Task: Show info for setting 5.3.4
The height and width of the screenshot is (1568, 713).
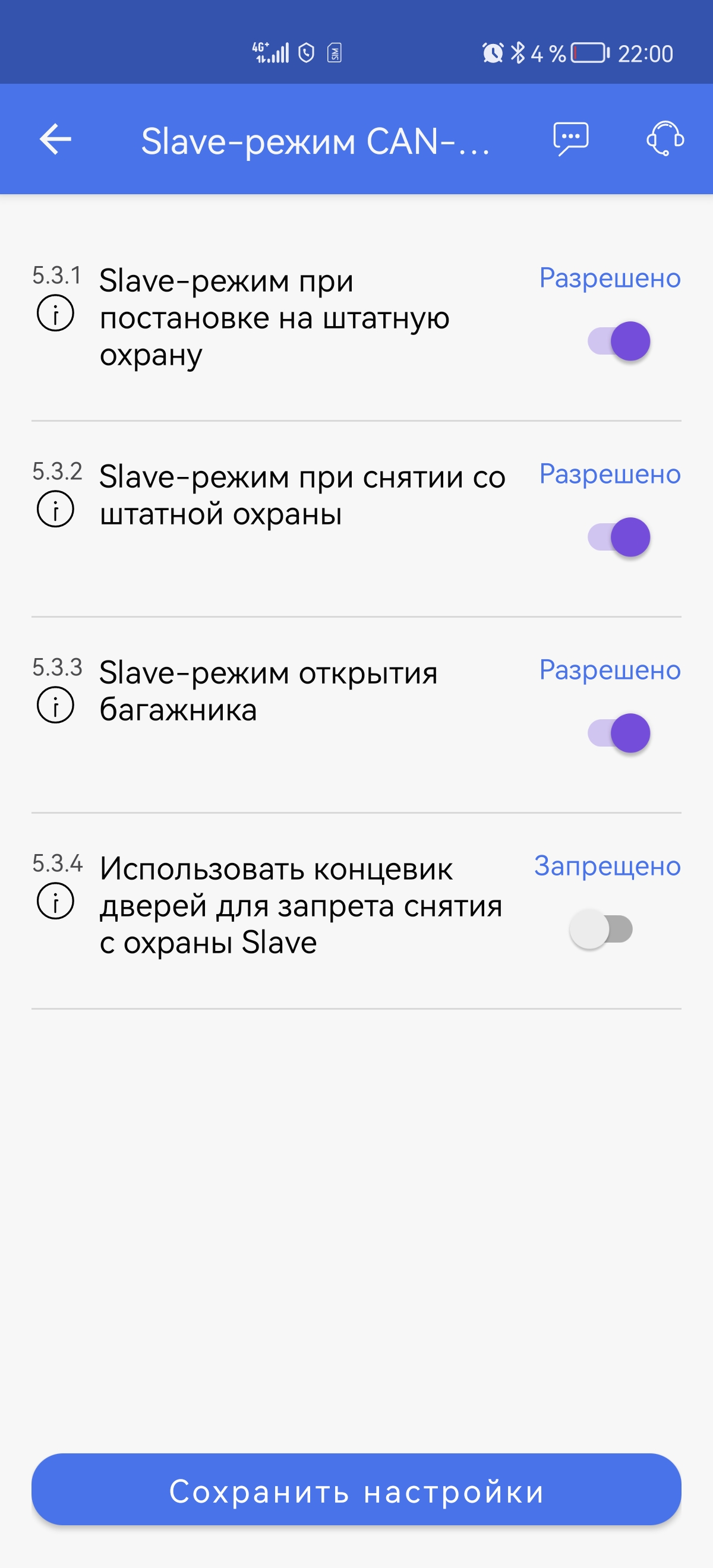Action: coord(55,902)
